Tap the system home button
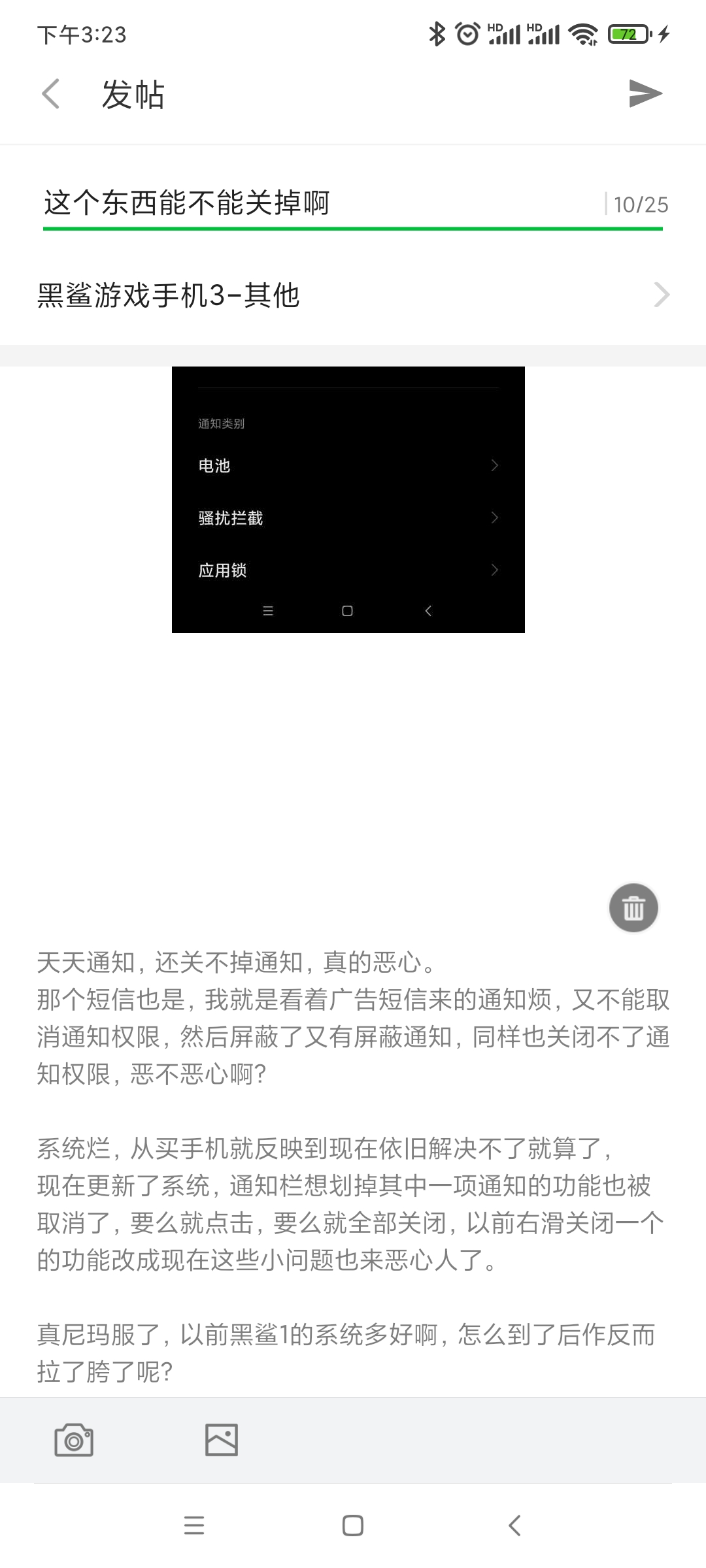Viewport: 706px width, 1568px height. (x=353, y=1526)
